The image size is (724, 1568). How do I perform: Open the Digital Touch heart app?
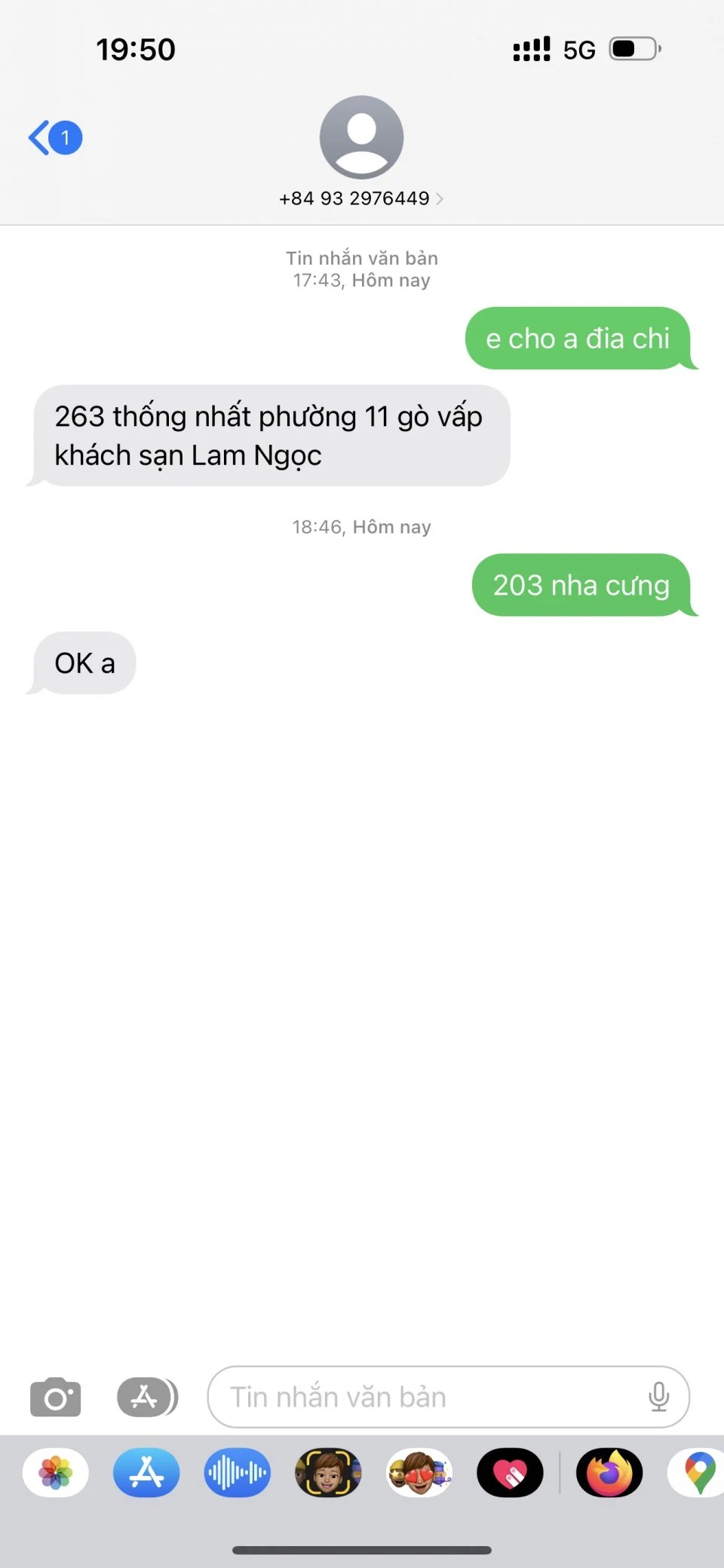(x=510, y=1472)
